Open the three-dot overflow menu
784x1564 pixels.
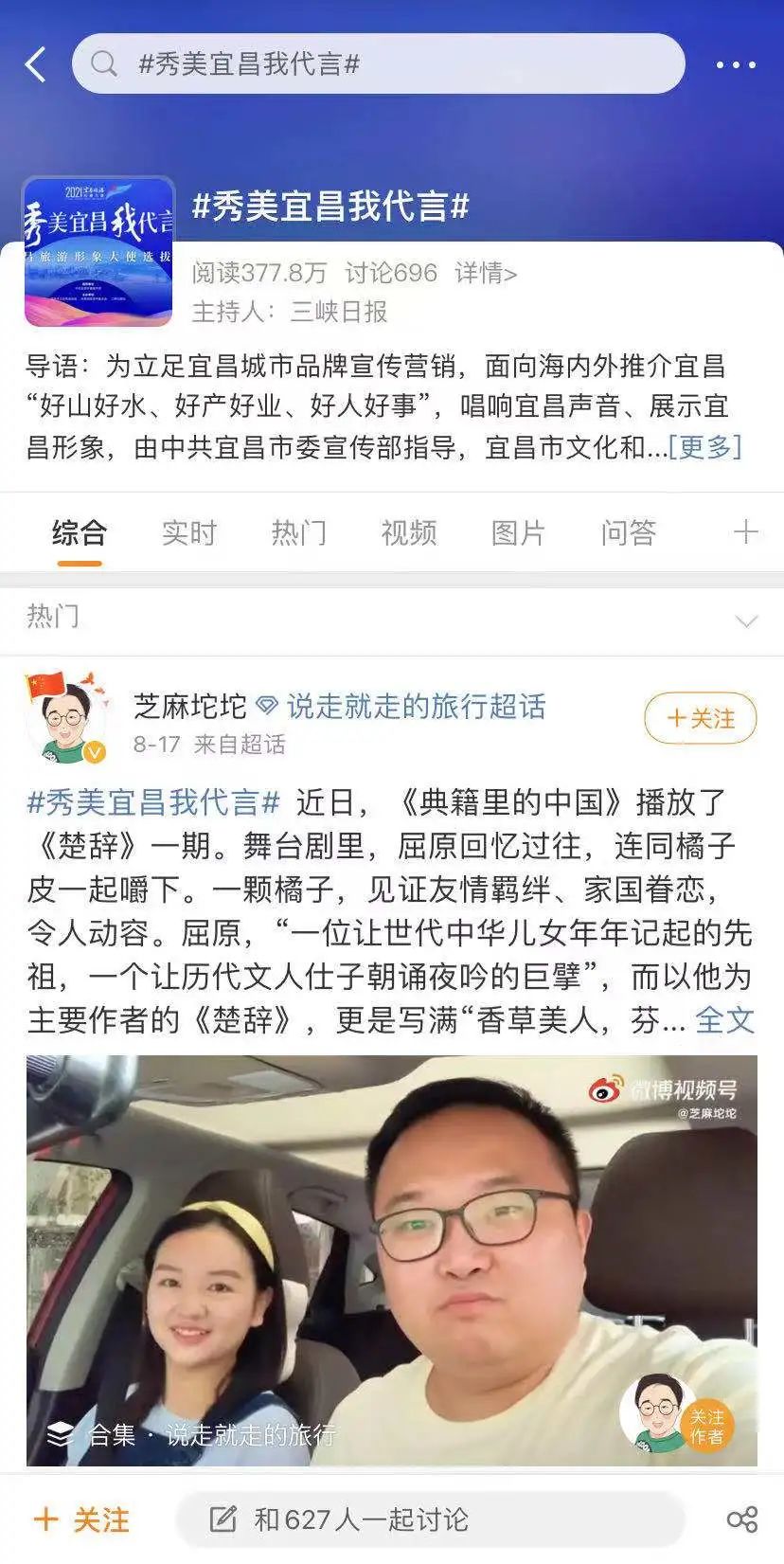(735, 65)
